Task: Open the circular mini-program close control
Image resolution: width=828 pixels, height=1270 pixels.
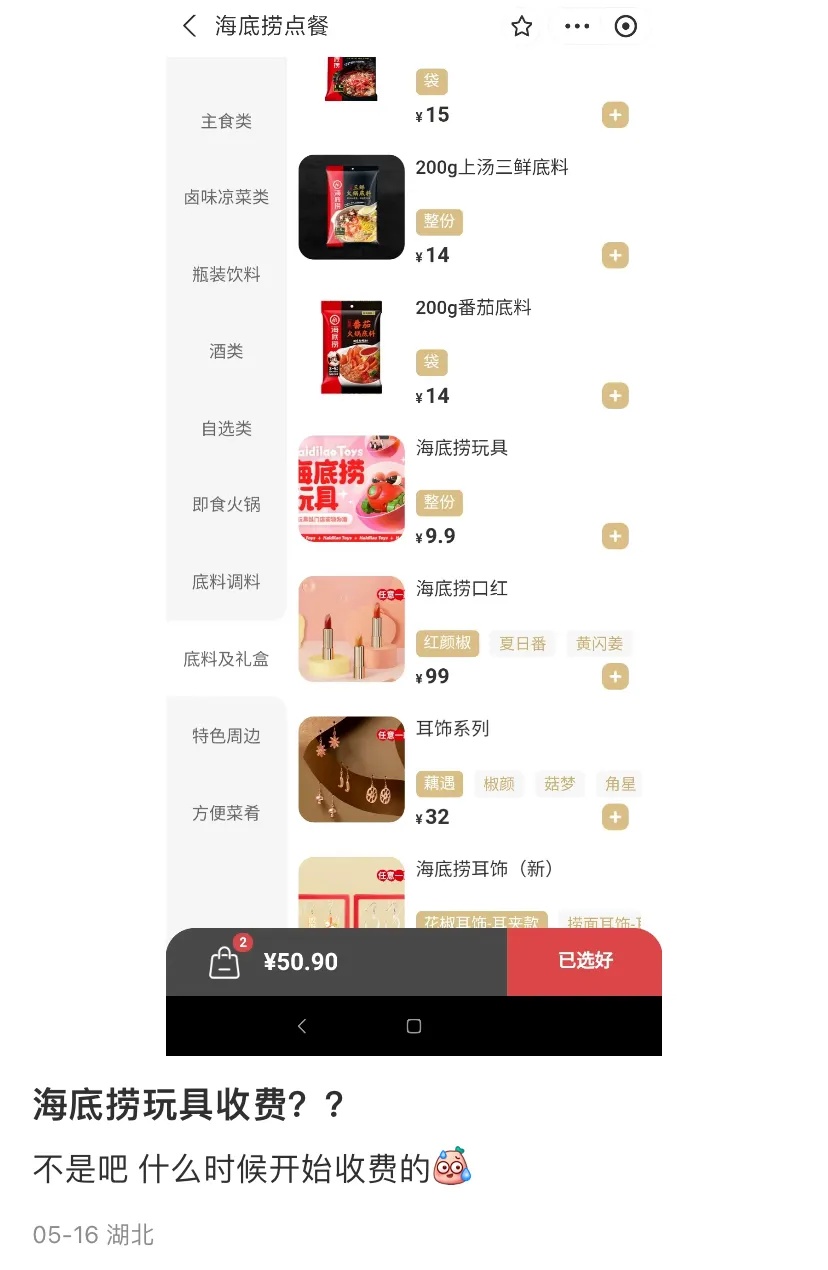Action: click(627, 27)
